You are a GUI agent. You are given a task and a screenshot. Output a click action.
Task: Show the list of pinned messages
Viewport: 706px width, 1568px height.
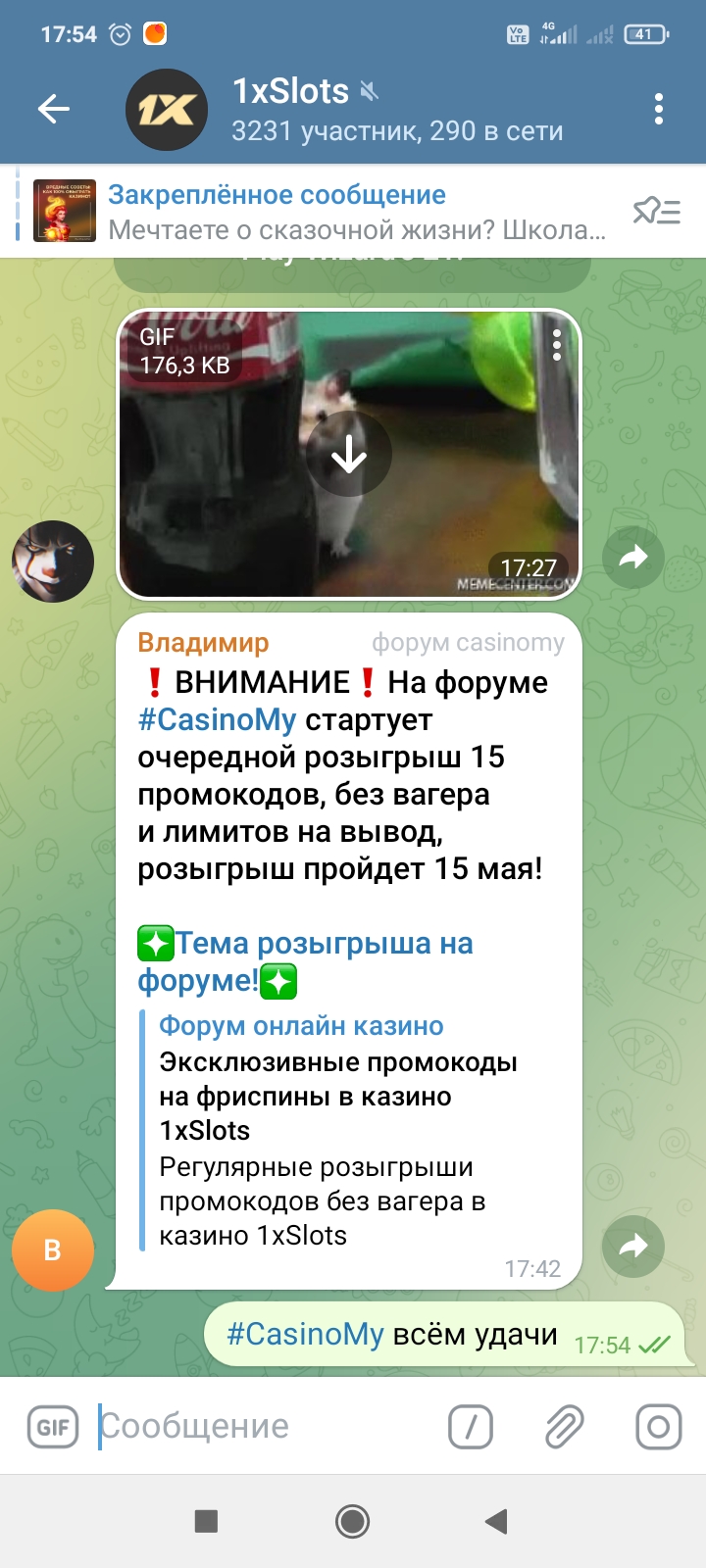656,212
